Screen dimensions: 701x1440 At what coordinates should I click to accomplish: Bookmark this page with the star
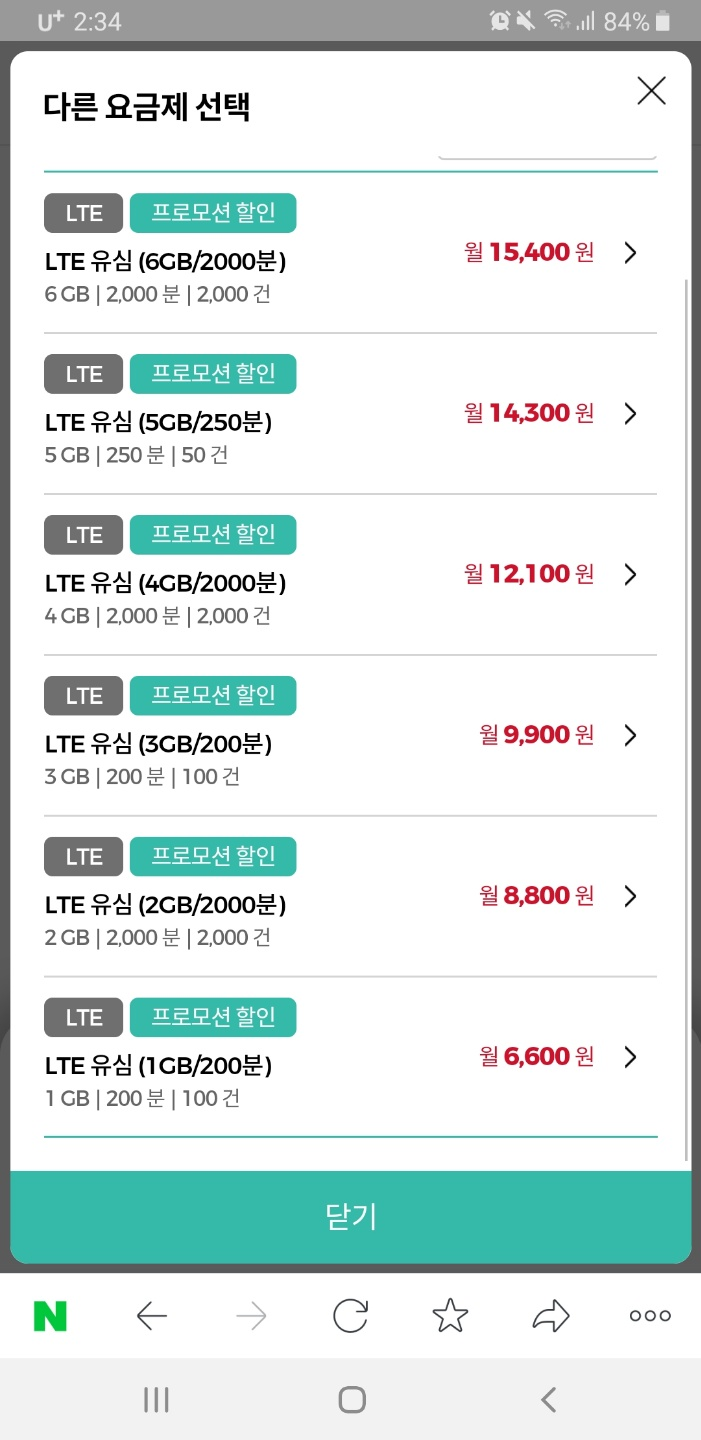[450, 1316]
